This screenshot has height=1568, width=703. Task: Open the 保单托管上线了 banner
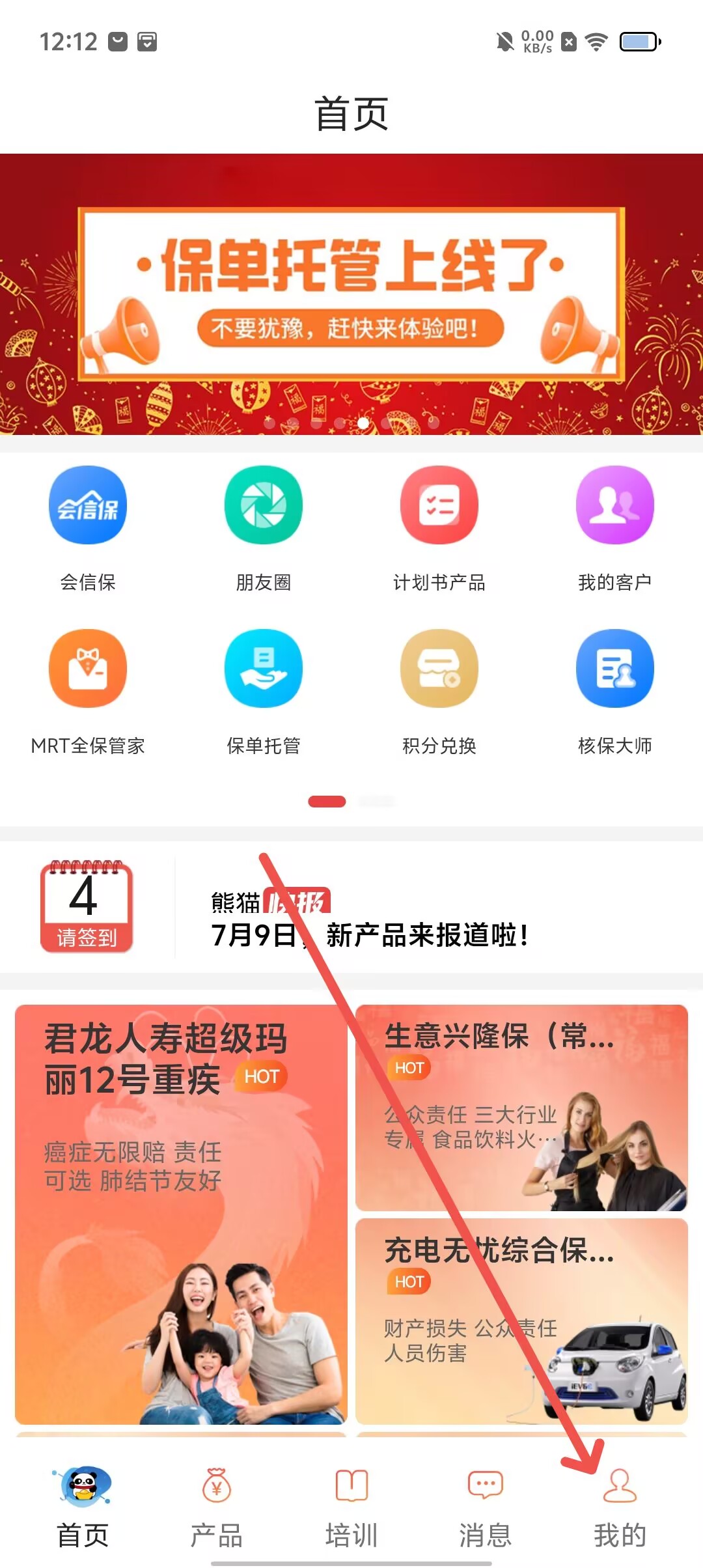351,294
